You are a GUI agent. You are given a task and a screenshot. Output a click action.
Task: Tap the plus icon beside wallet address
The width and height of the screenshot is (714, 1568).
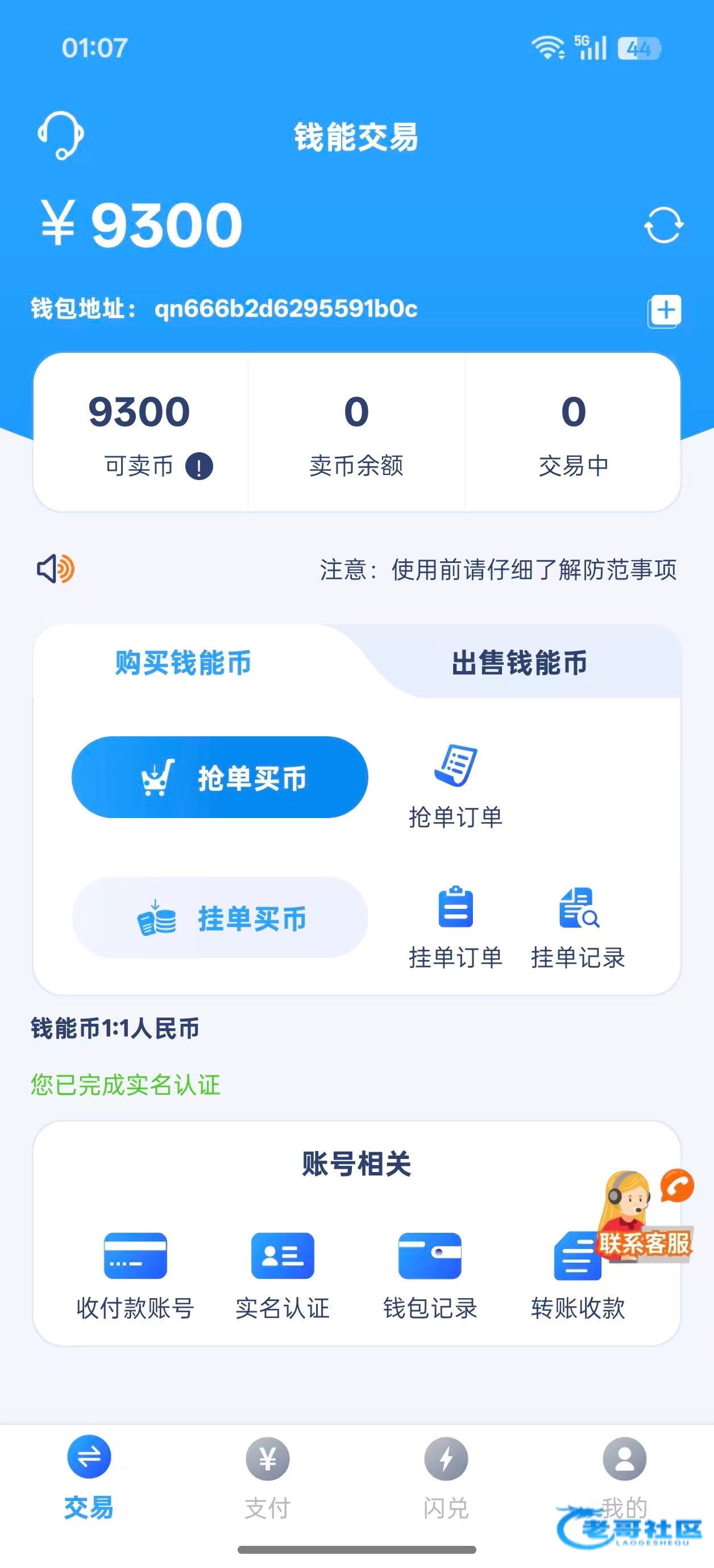pos(664,310)
